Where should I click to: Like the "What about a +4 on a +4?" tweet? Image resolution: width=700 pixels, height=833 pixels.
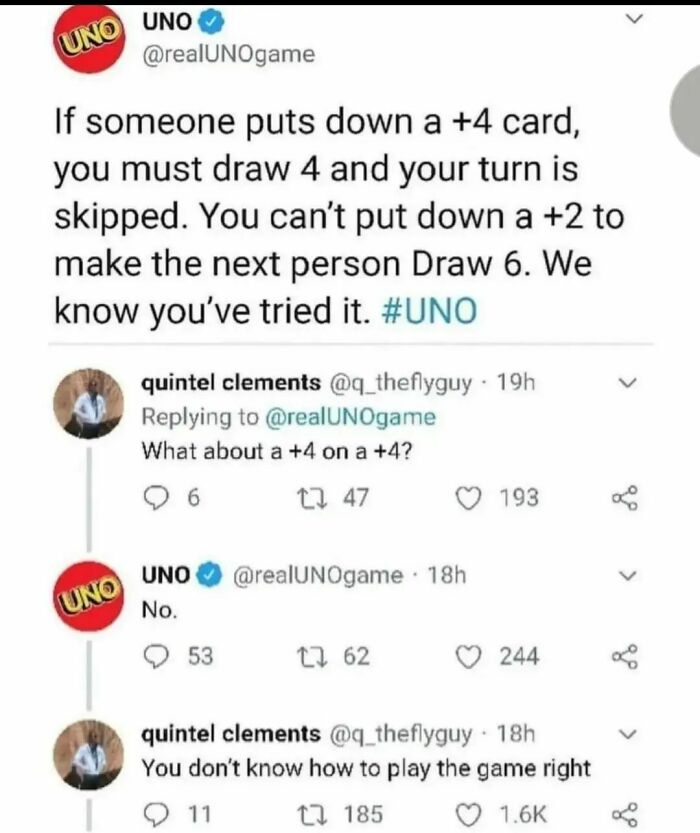pos(473,497)
